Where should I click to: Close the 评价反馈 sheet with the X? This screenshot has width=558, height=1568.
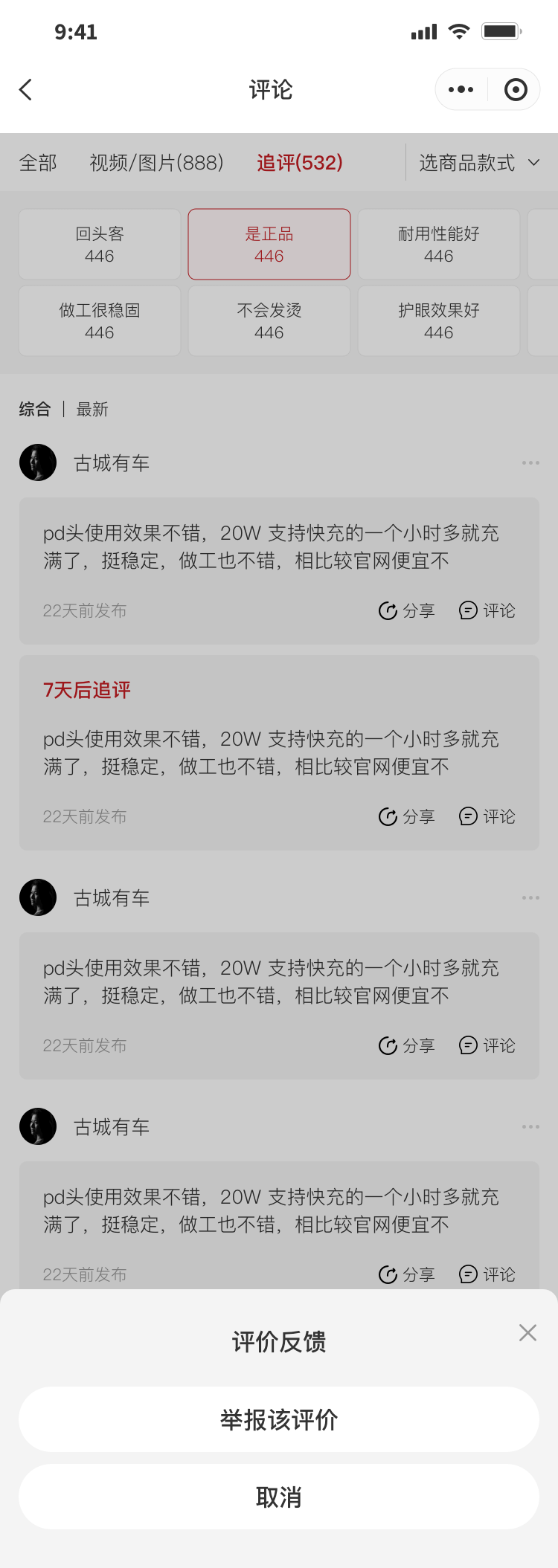(527, 1332)
